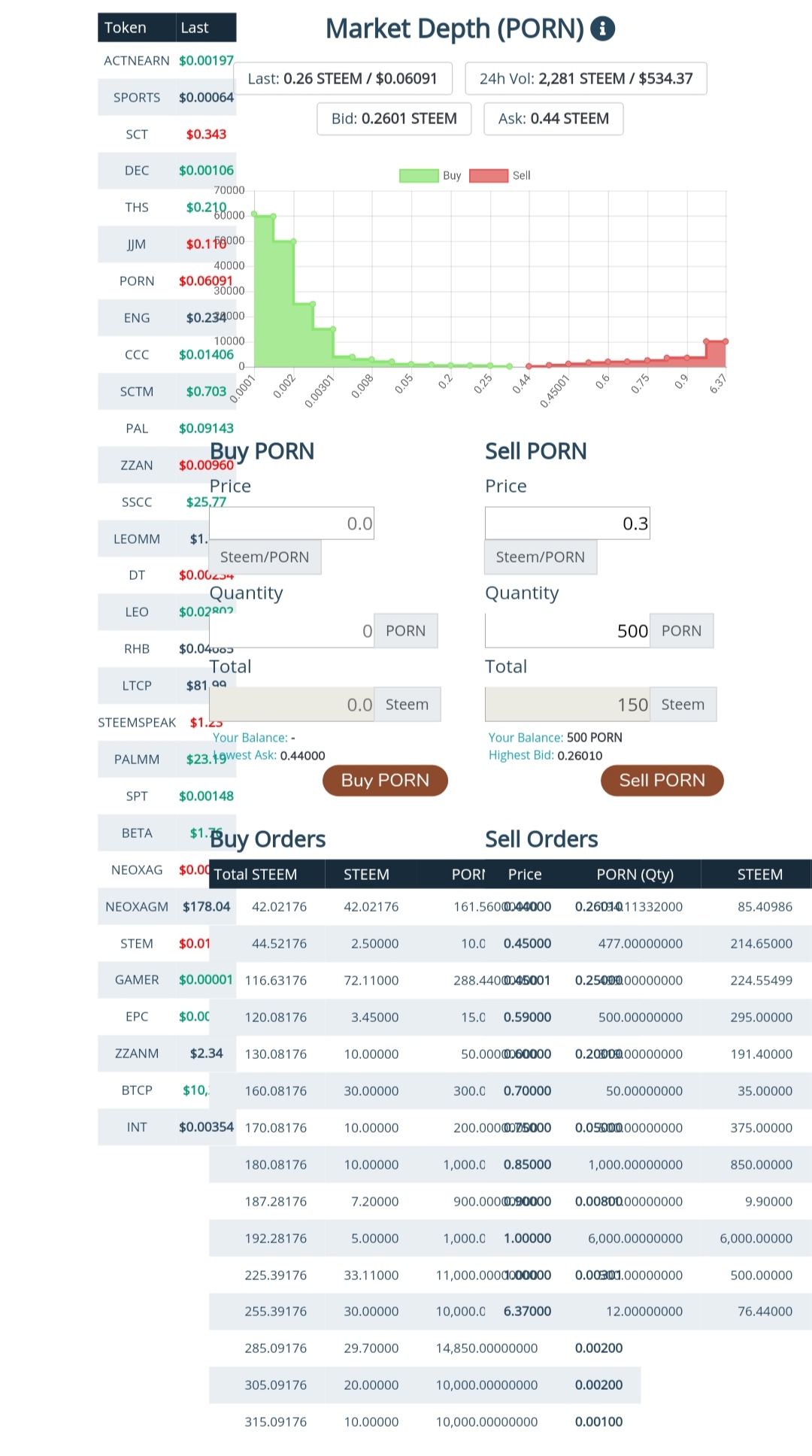812x1456 pixels.
Task: Toggle the Buy series in chart legend
Action: pyautogui.click(x=430, y=176)
